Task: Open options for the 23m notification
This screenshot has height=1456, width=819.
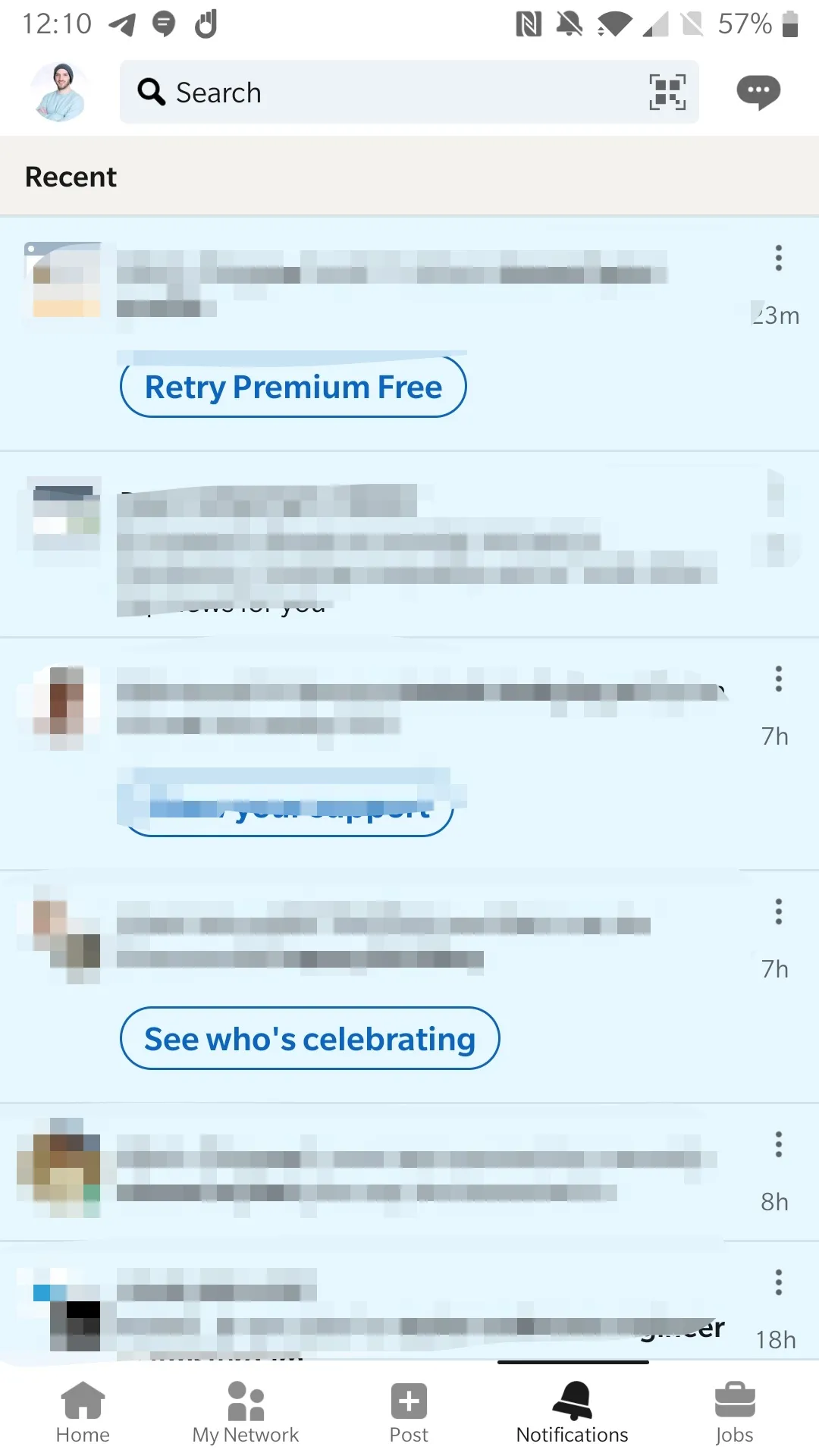Action: click(778, 259)
